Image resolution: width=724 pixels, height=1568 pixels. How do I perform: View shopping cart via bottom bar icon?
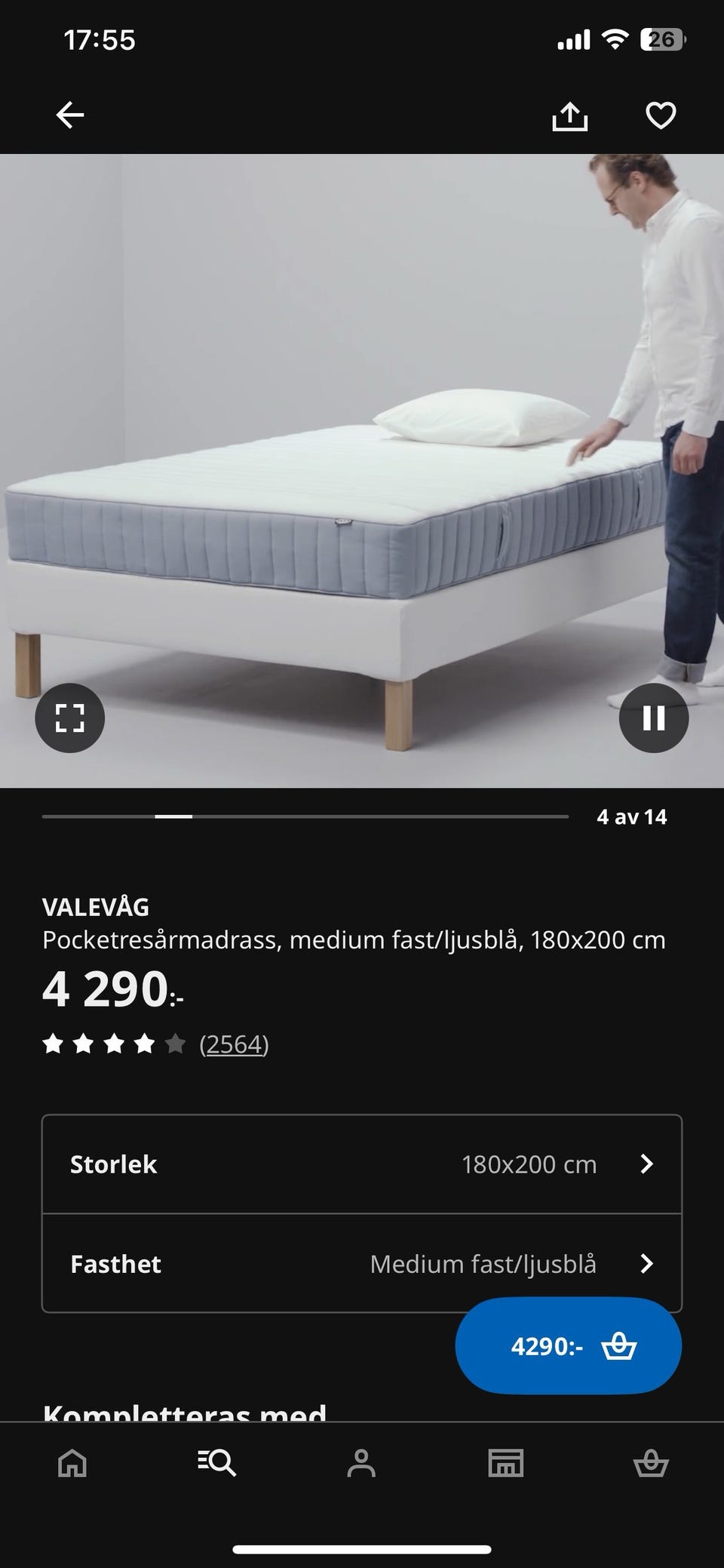coord(652,1462)
